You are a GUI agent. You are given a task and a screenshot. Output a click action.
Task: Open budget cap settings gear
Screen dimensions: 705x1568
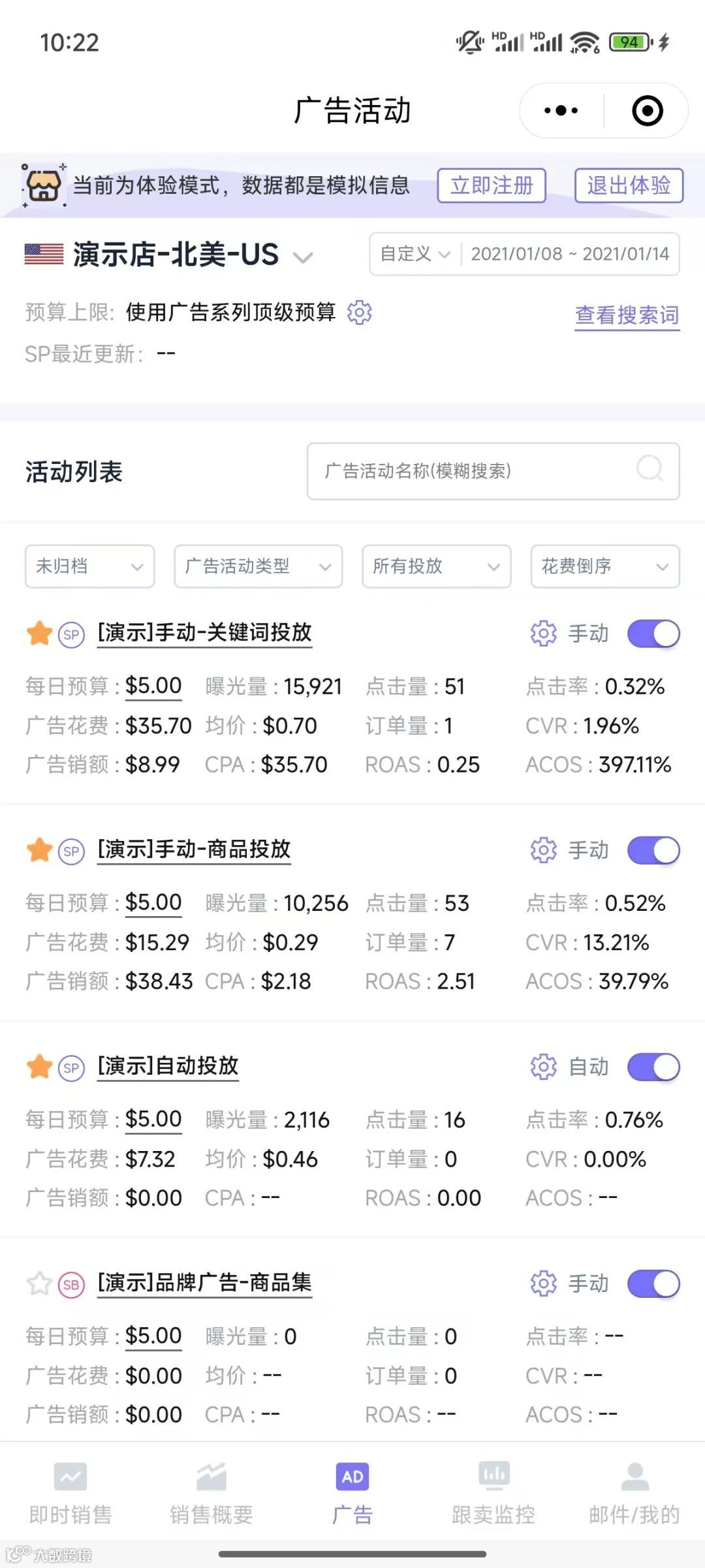359,313
